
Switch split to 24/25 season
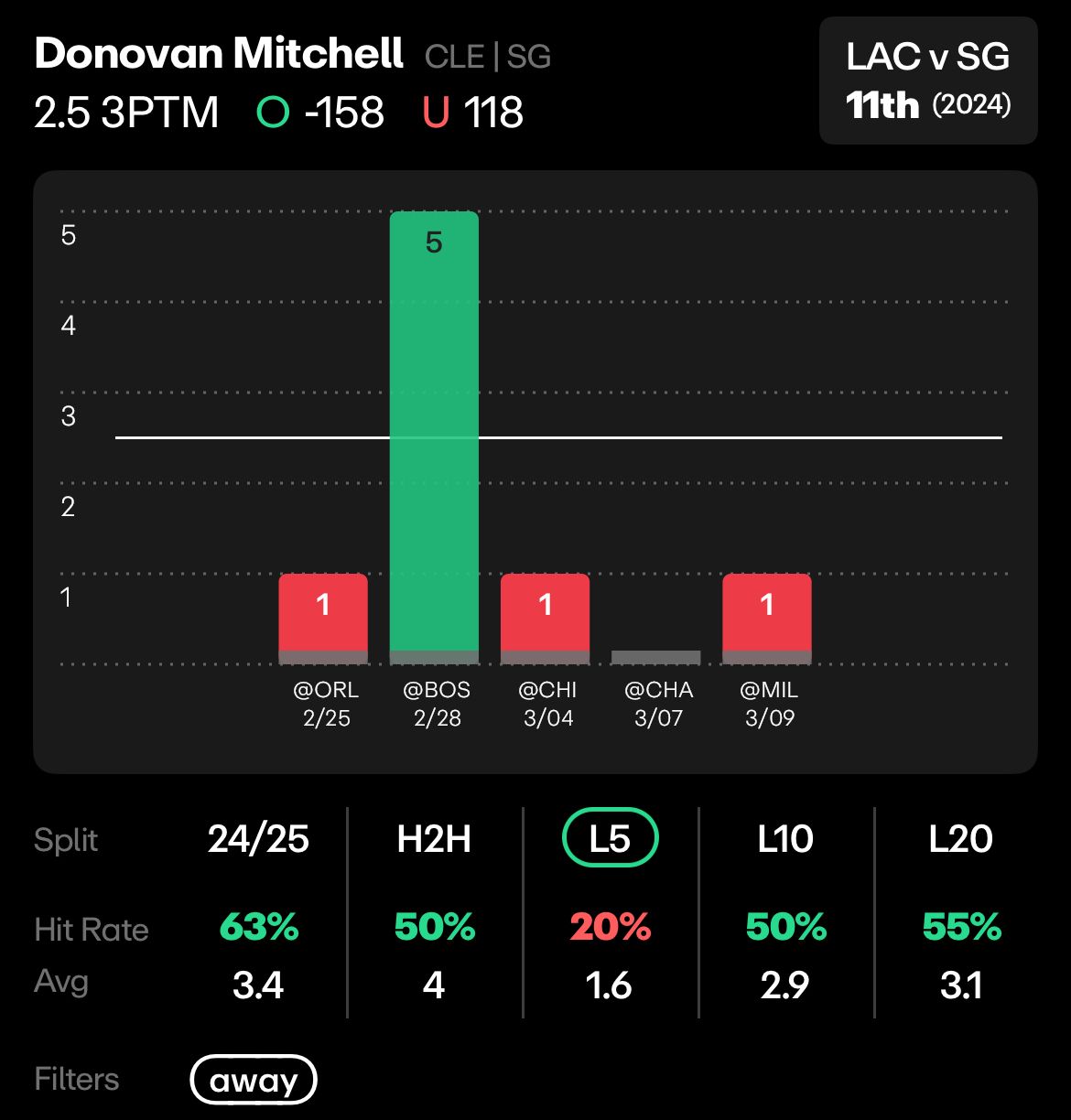pyautogui.click(x=258, y=839)
